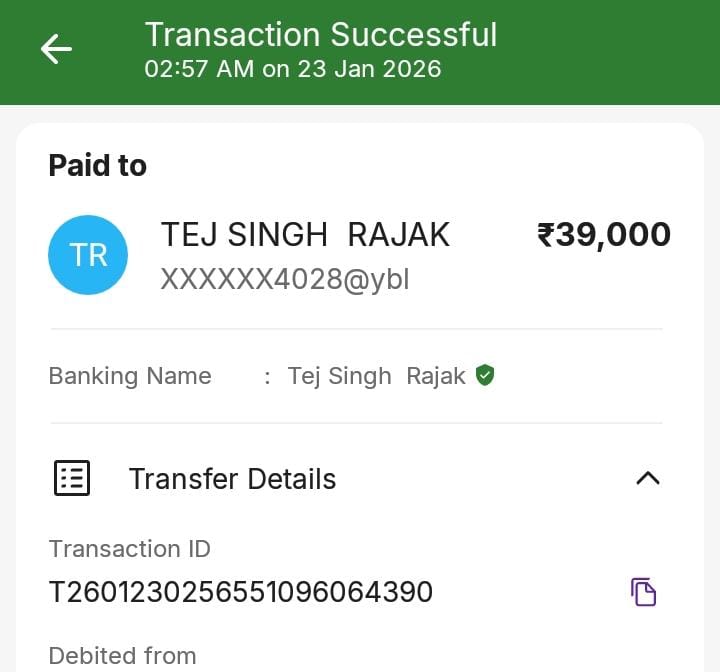Collapse the Transfer Details section
The height and width of the screenshot is (672, 720).
[x=647, y=478]
